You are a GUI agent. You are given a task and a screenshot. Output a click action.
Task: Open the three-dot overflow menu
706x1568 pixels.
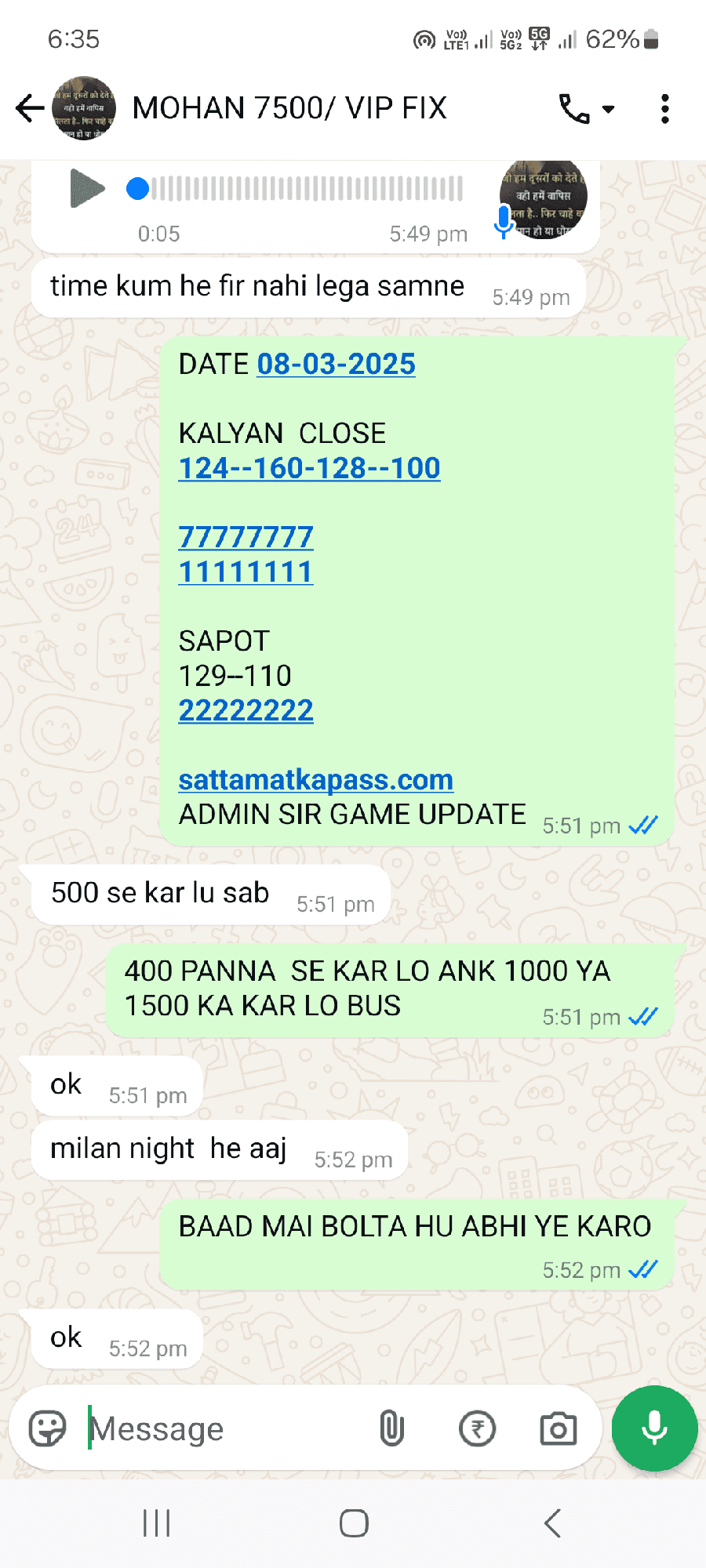coord(665,109)
